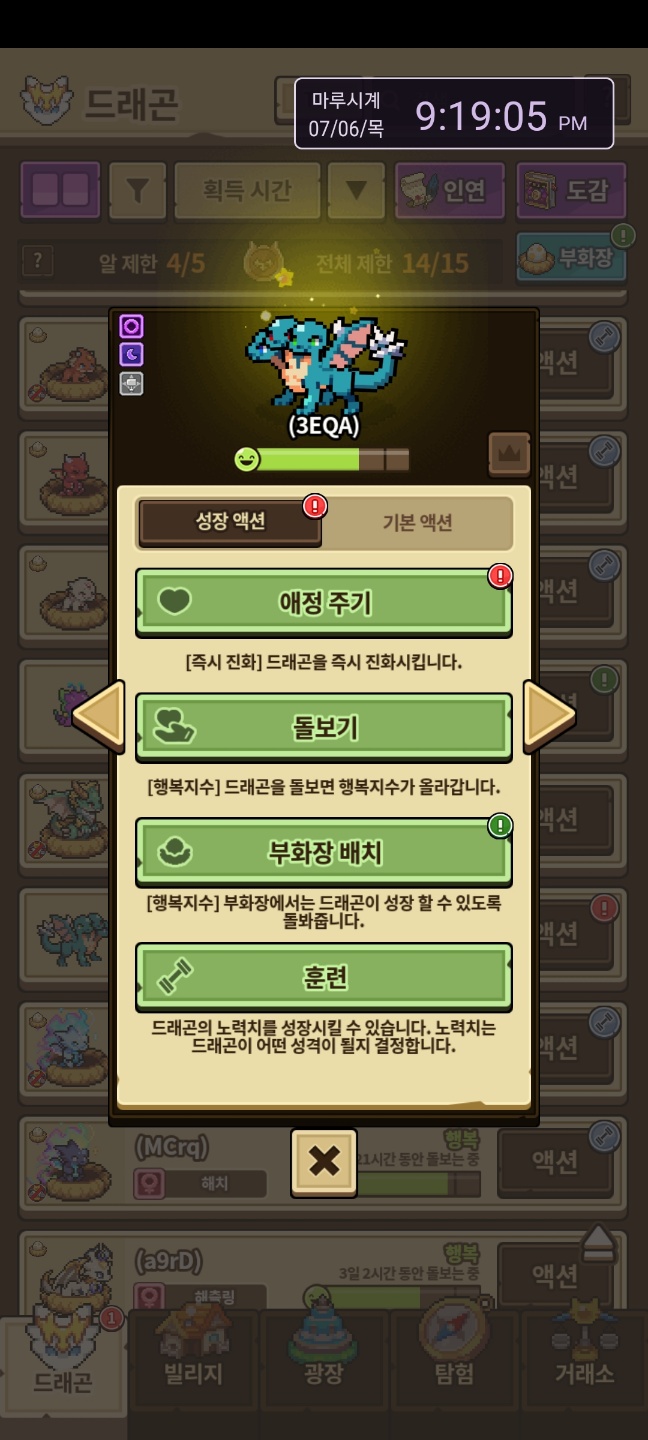Go to the previous dragon with left arrow

click(x=99, y=715)
